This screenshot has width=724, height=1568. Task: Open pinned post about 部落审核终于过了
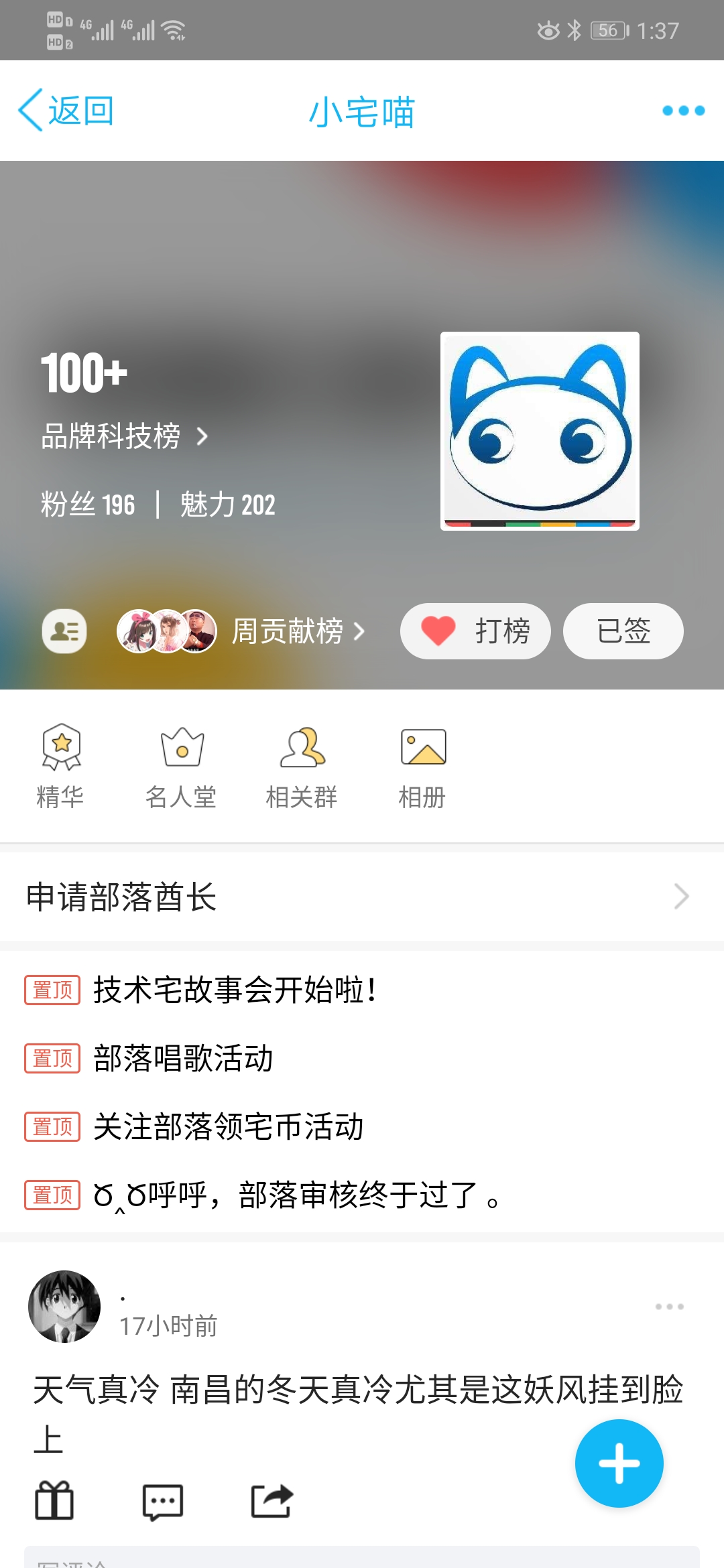(x=295, y=1195)
